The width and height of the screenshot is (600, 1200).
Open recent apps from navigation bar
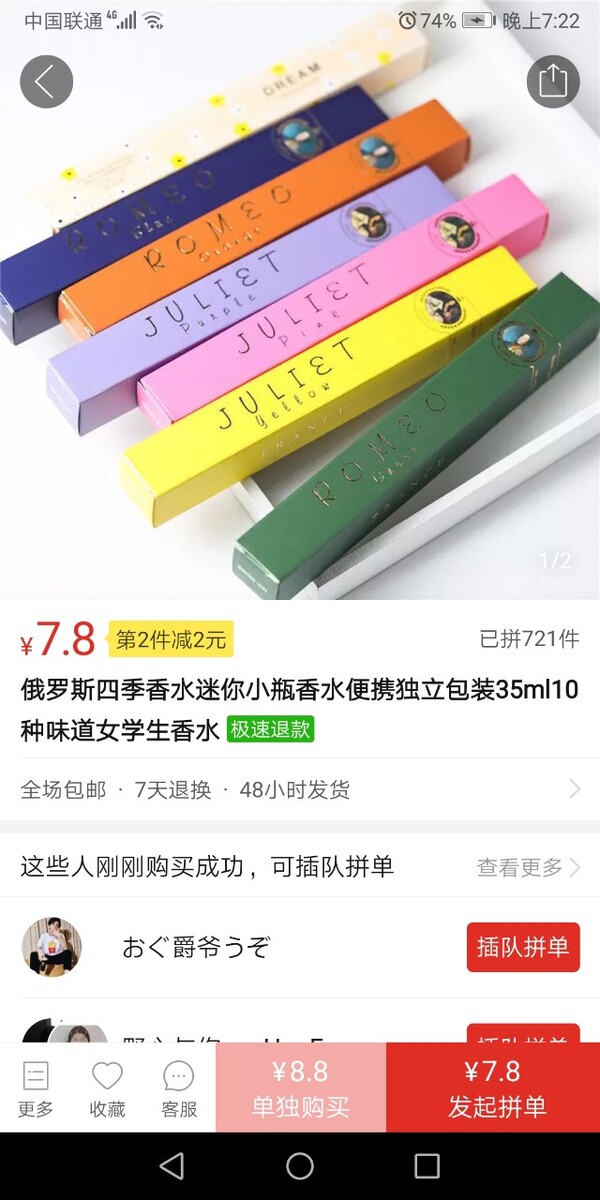427,1166
